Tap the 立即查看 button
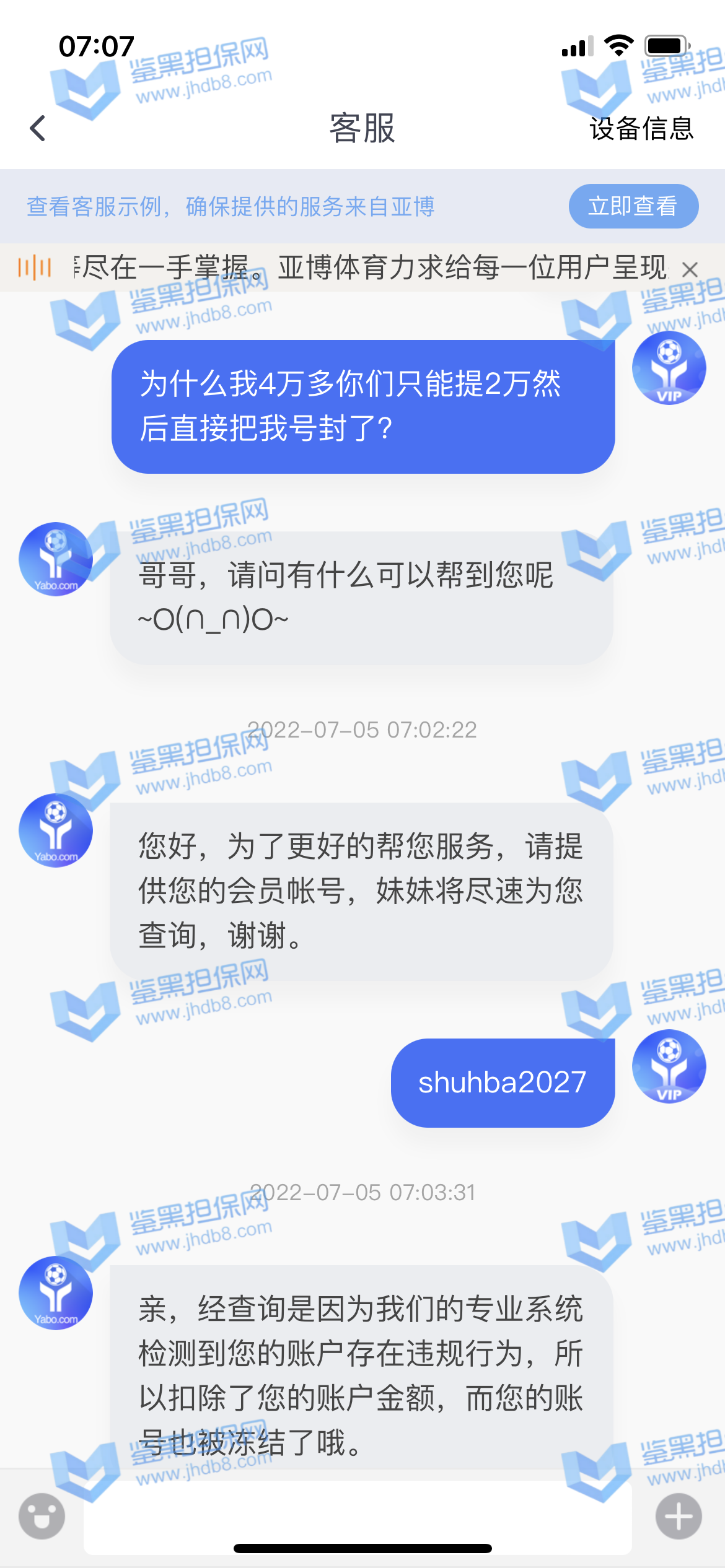 pyautogui.click(x=633, y=206)
